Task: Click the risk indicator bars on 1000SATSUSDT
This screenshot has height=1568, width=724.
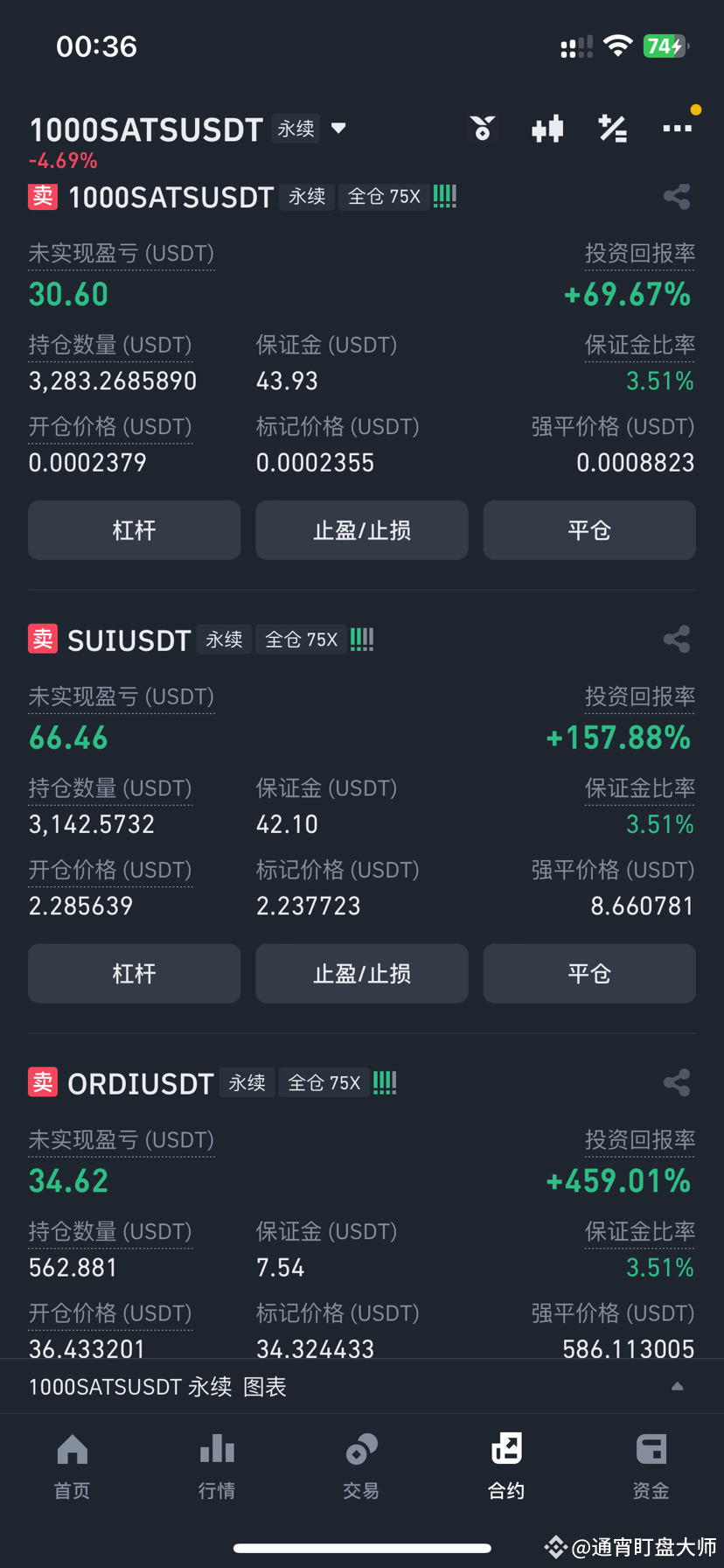Action: [x=444, y=196]
